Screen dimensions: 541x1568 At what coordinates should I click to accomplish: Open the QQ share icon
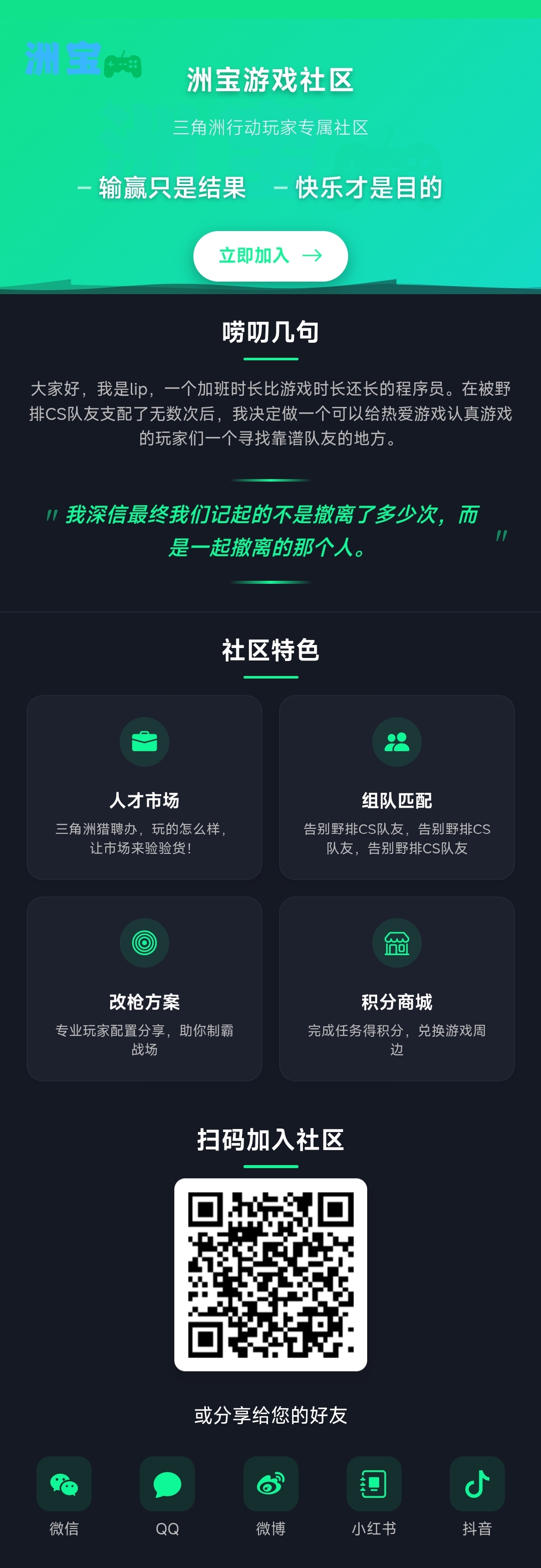coord(167,1484)
